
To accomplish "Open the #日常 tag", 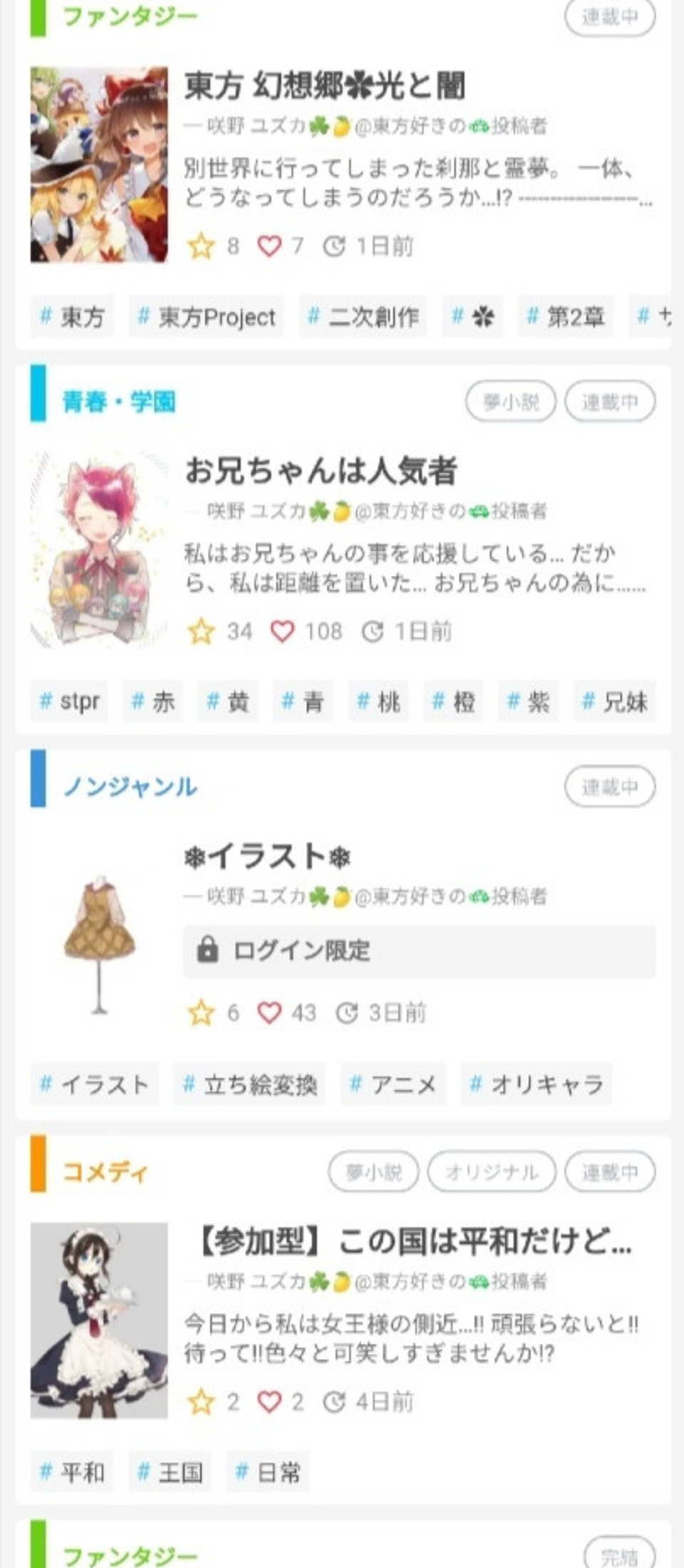I will click(268, 1471).
